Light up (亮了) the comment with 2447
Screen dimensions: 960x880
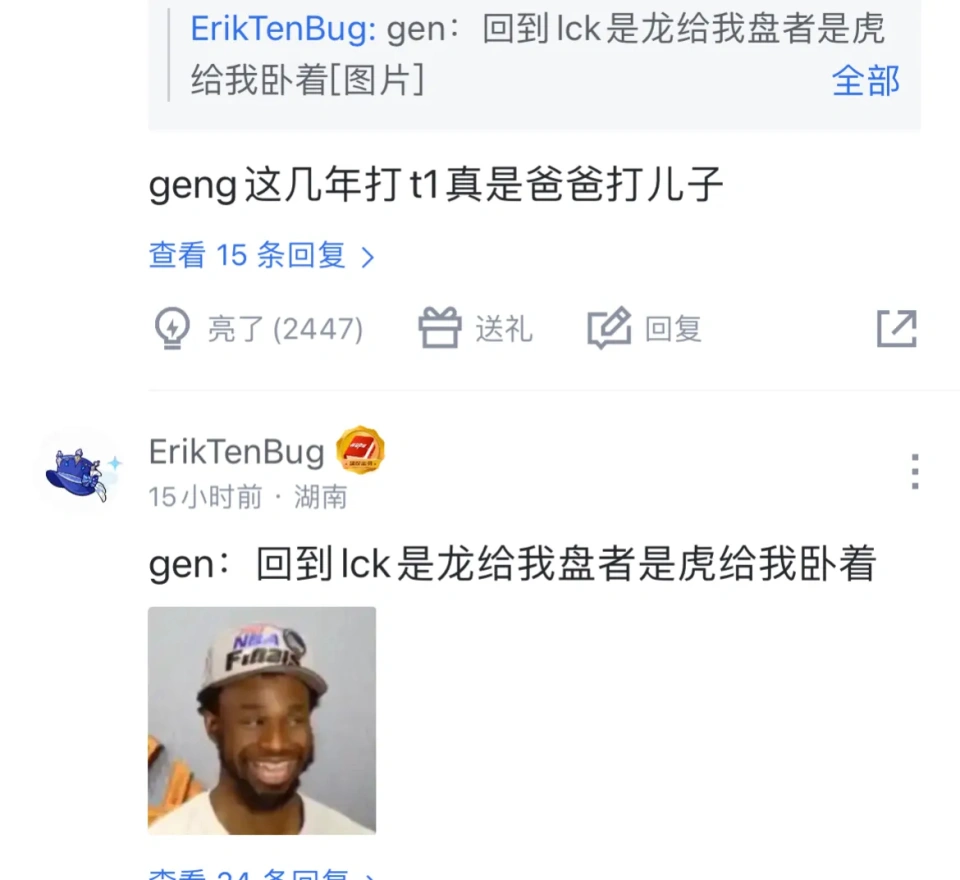[x=258, y=328]
